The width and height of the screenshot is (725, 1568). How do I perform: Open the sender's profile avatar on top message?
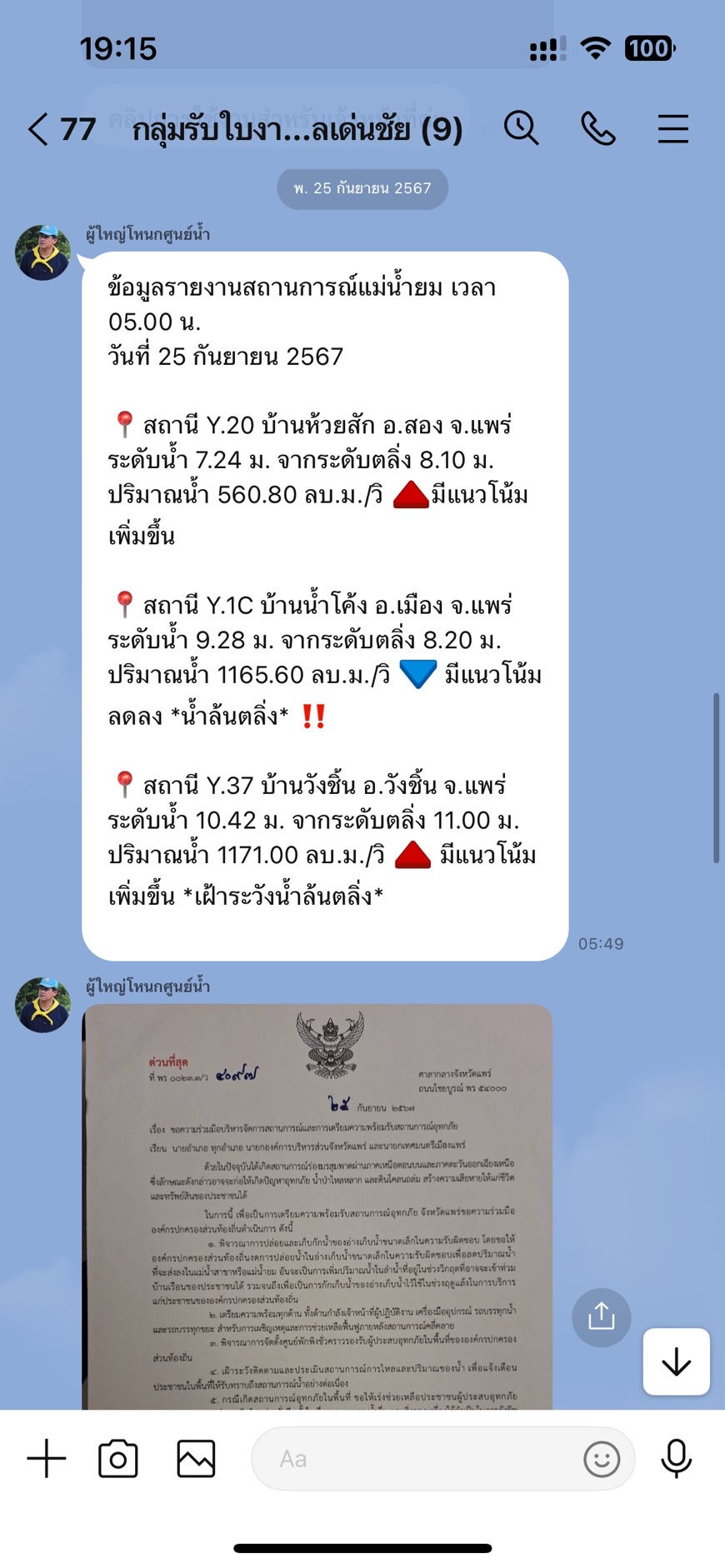click(x=43, y=252)
